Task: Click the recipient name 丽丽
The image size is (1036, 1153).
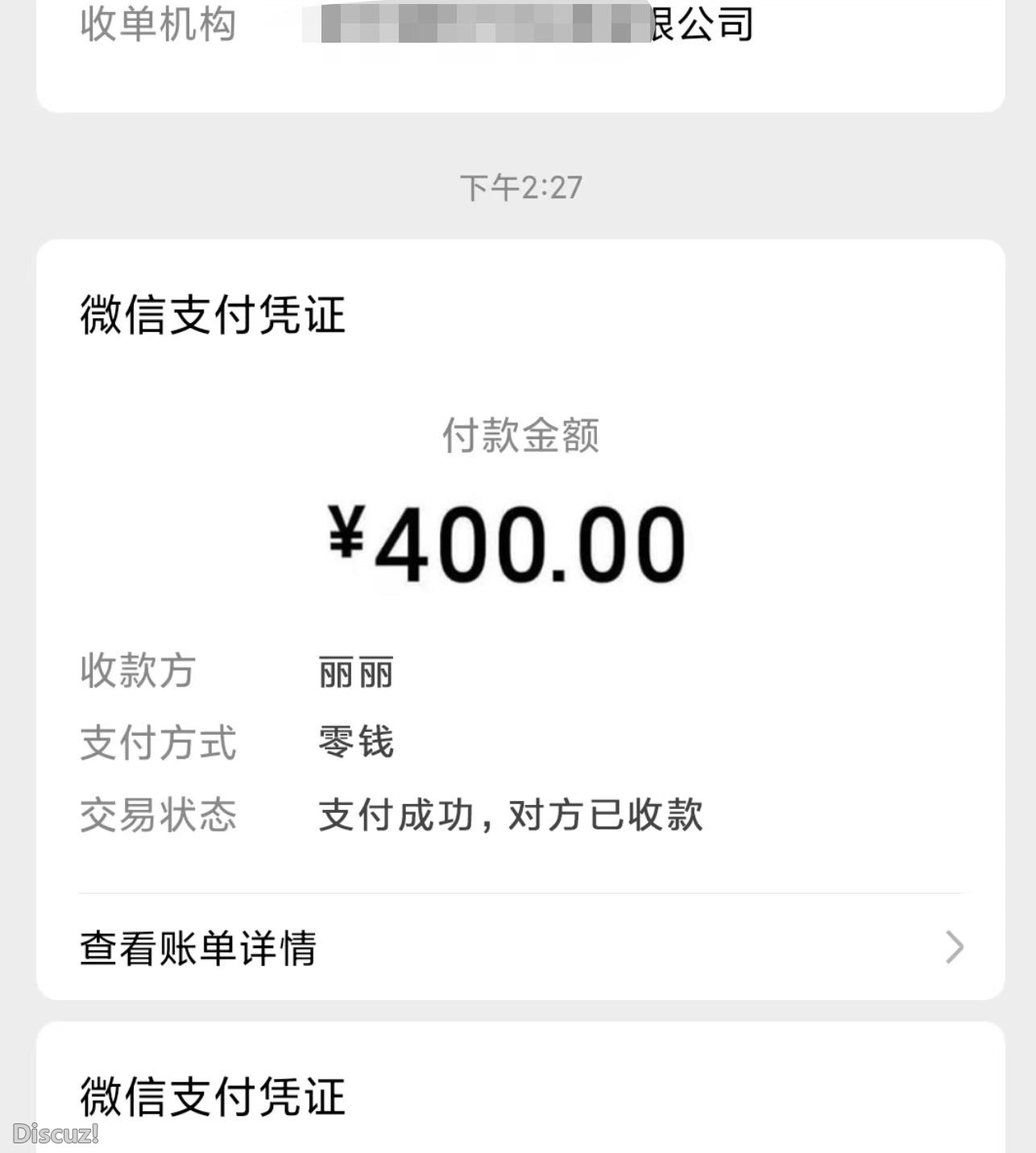Action: [354, 670]
